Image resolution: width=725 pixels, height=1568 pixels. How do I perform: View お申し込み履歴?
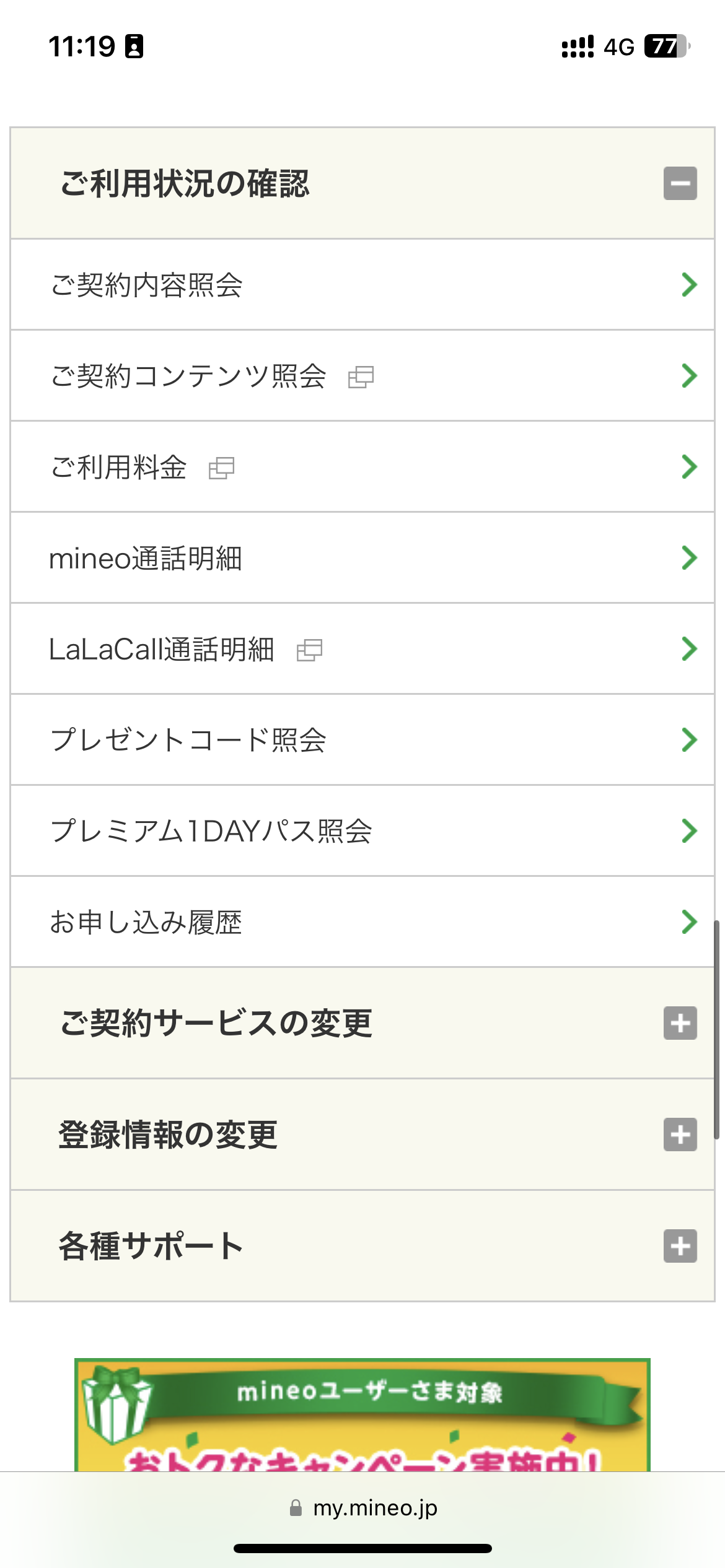pos(362,922)
